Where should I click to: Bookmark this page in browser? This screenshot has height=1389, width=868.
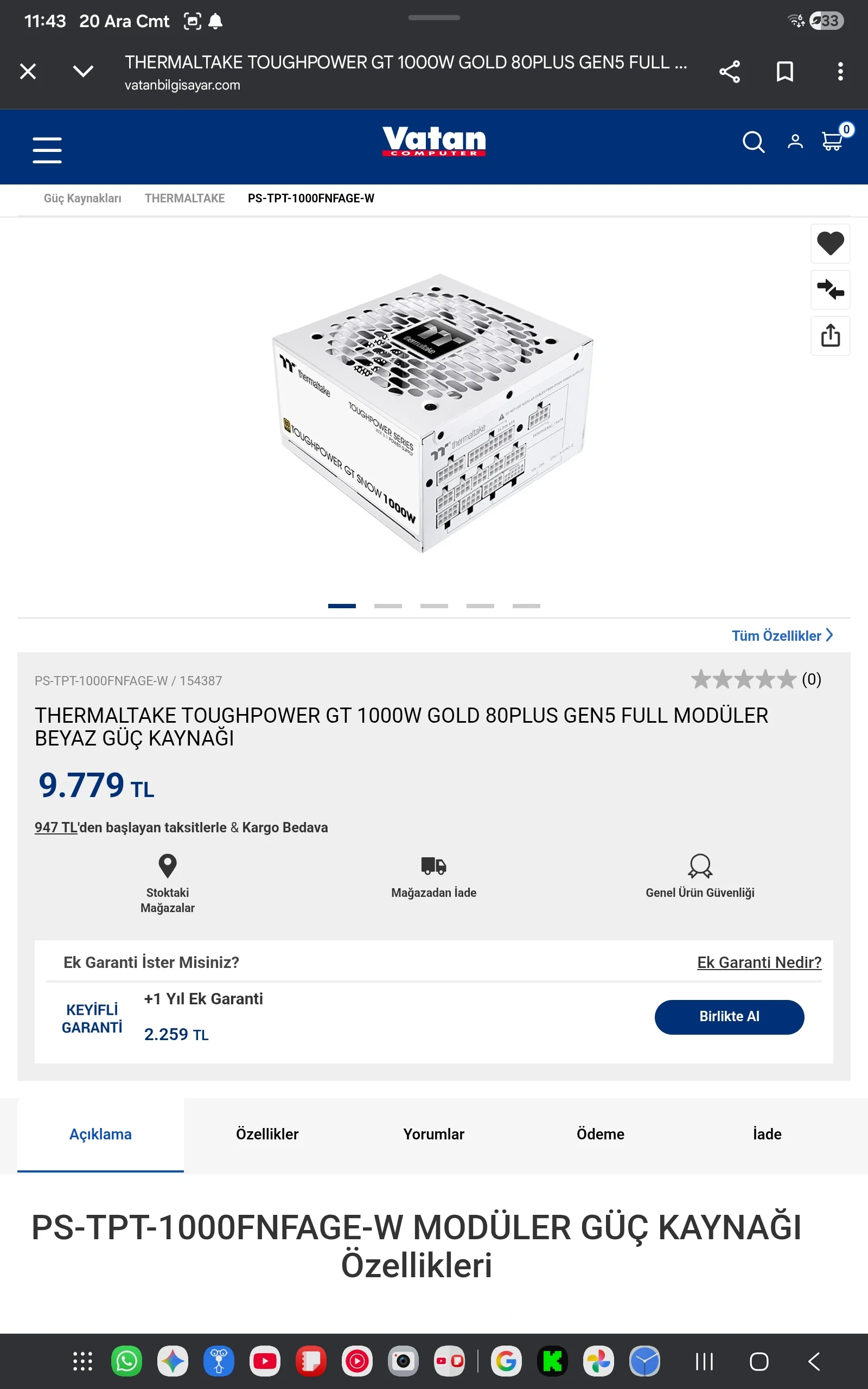click(785, 72)
